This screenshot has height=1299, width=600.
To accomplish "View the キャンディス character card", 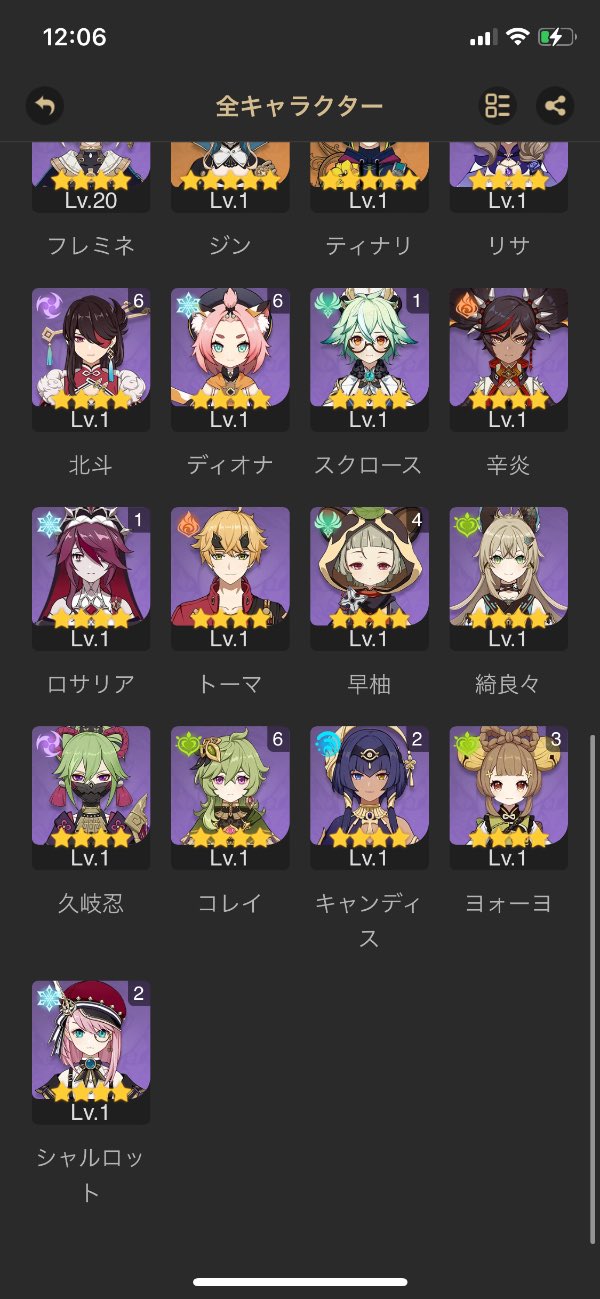I will 369,796.
